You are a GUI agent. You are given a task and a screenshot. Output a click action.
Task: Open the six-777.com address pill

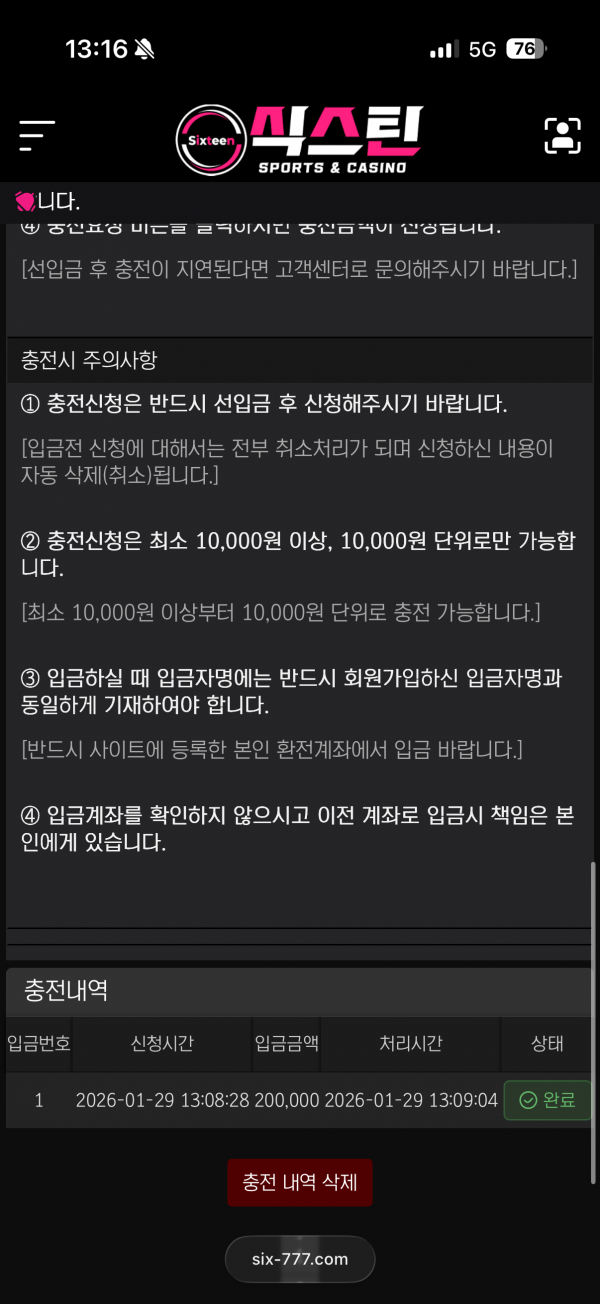300,1259
